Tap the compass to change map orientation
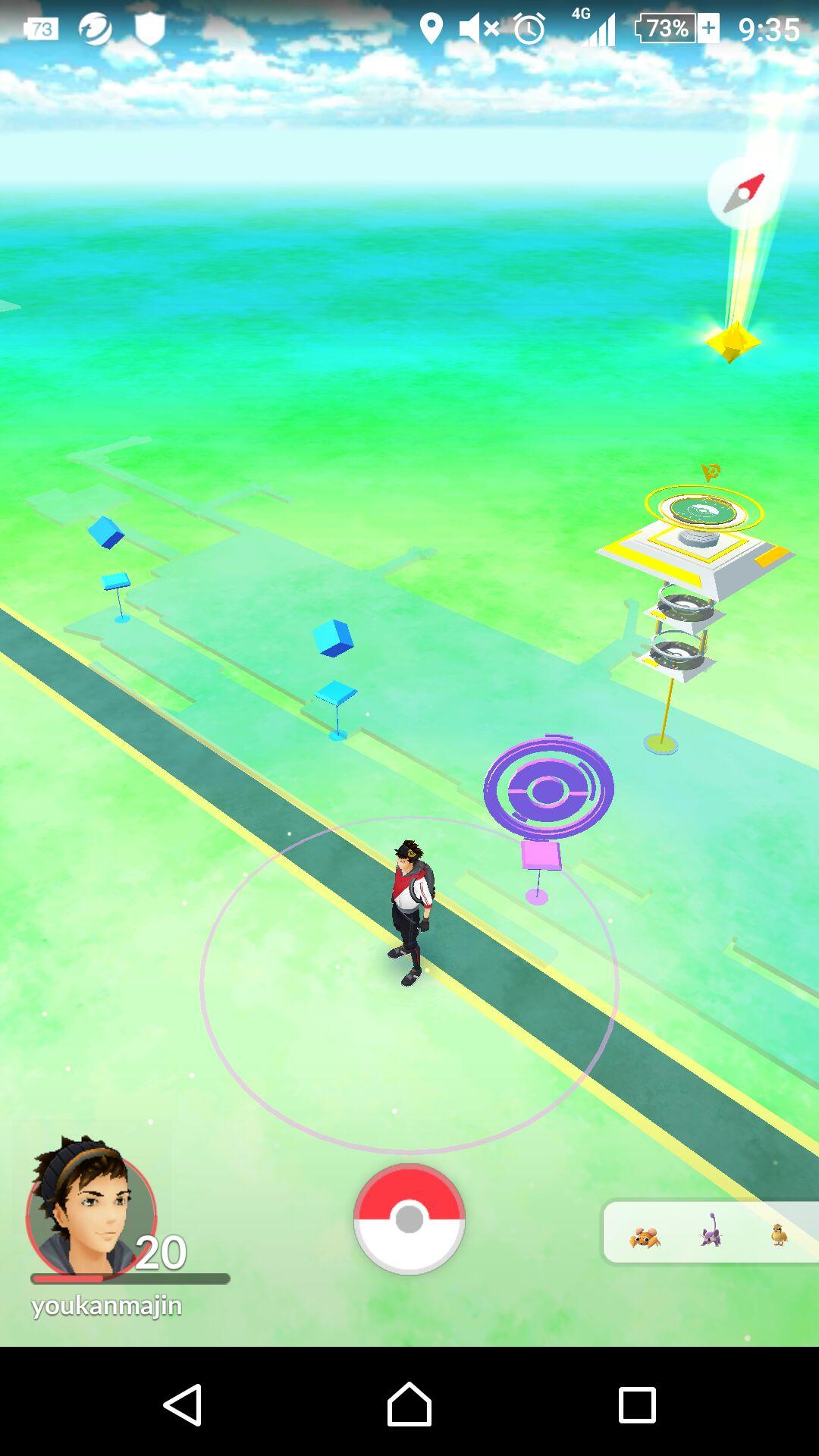819x1456 pixels. point(745,193)
